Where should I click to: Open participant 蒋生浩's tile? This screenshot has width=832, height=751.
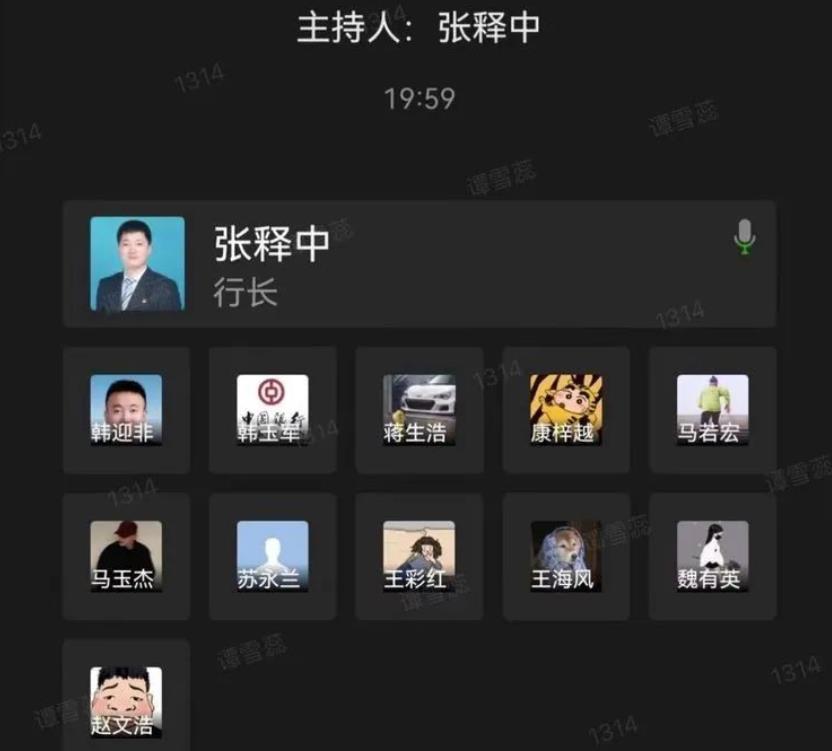pyautogui.click(x=419, y=410)
